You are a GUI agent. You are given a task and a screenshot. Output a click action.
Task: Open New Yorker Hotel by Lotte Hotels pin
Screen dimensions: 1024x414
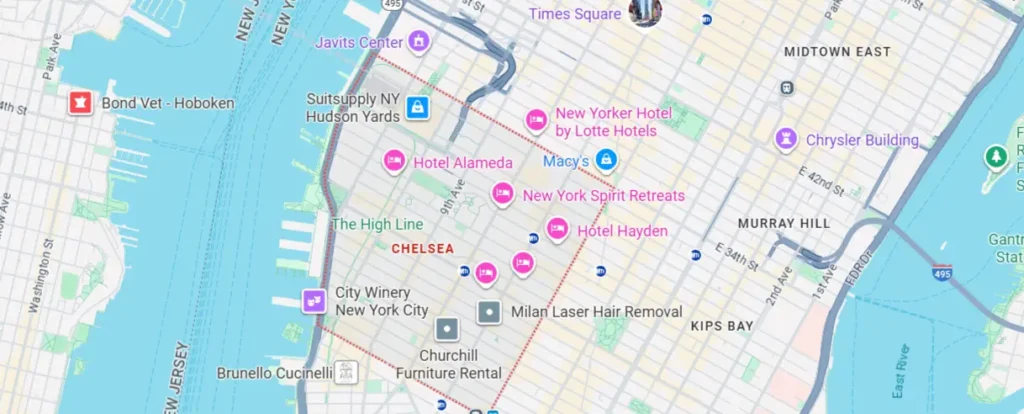[x=537, y=120]
